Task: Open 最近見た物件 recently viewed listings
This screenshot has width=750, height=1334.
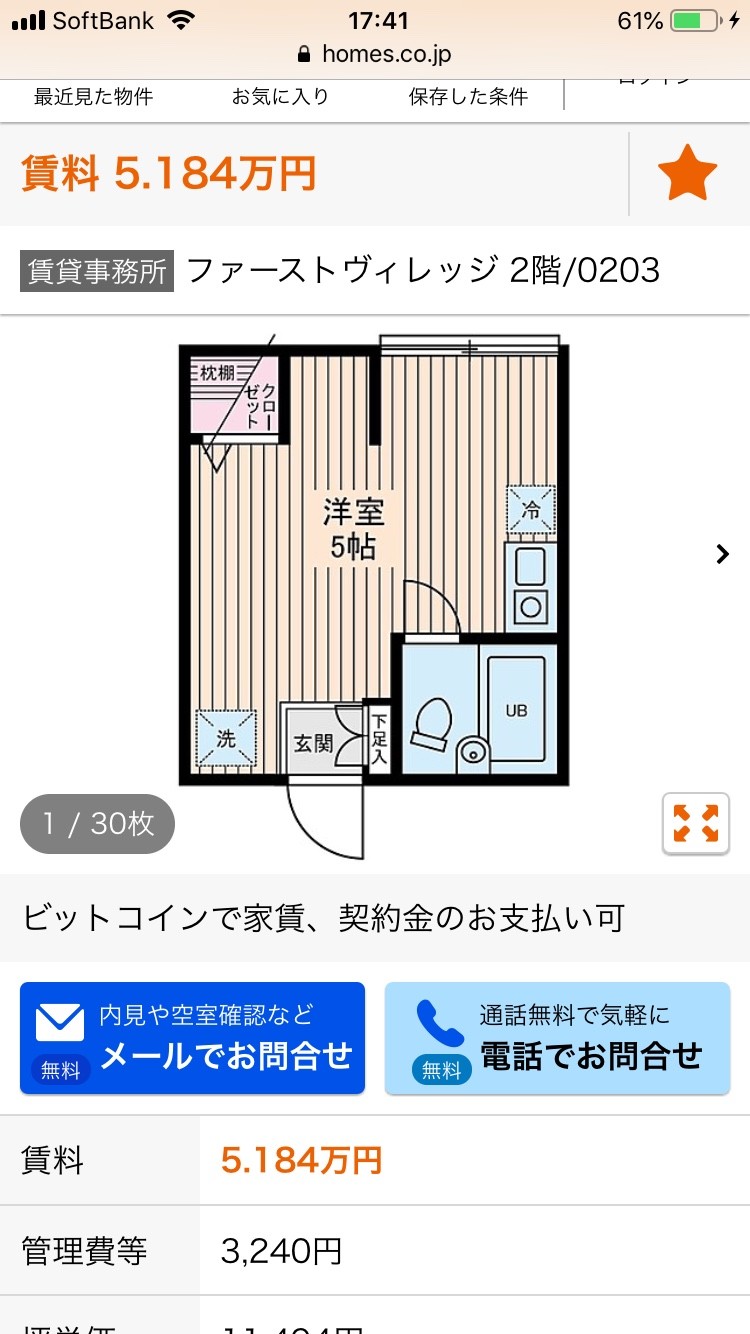Action: pos(93,97)
